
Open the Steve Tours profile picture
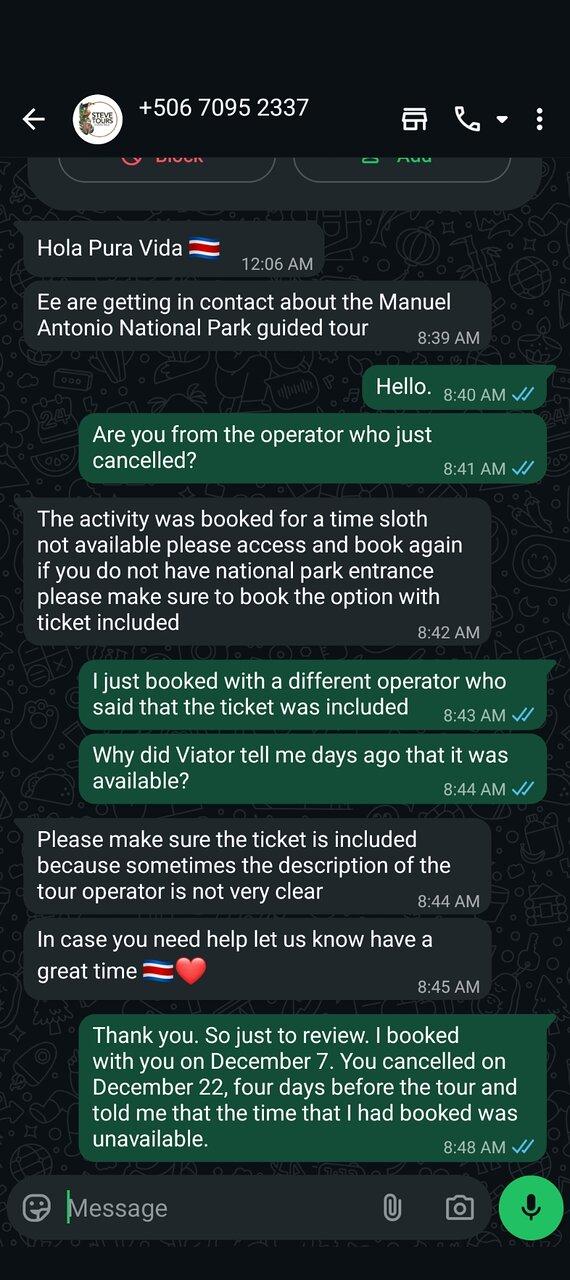(x=98, y=120)
